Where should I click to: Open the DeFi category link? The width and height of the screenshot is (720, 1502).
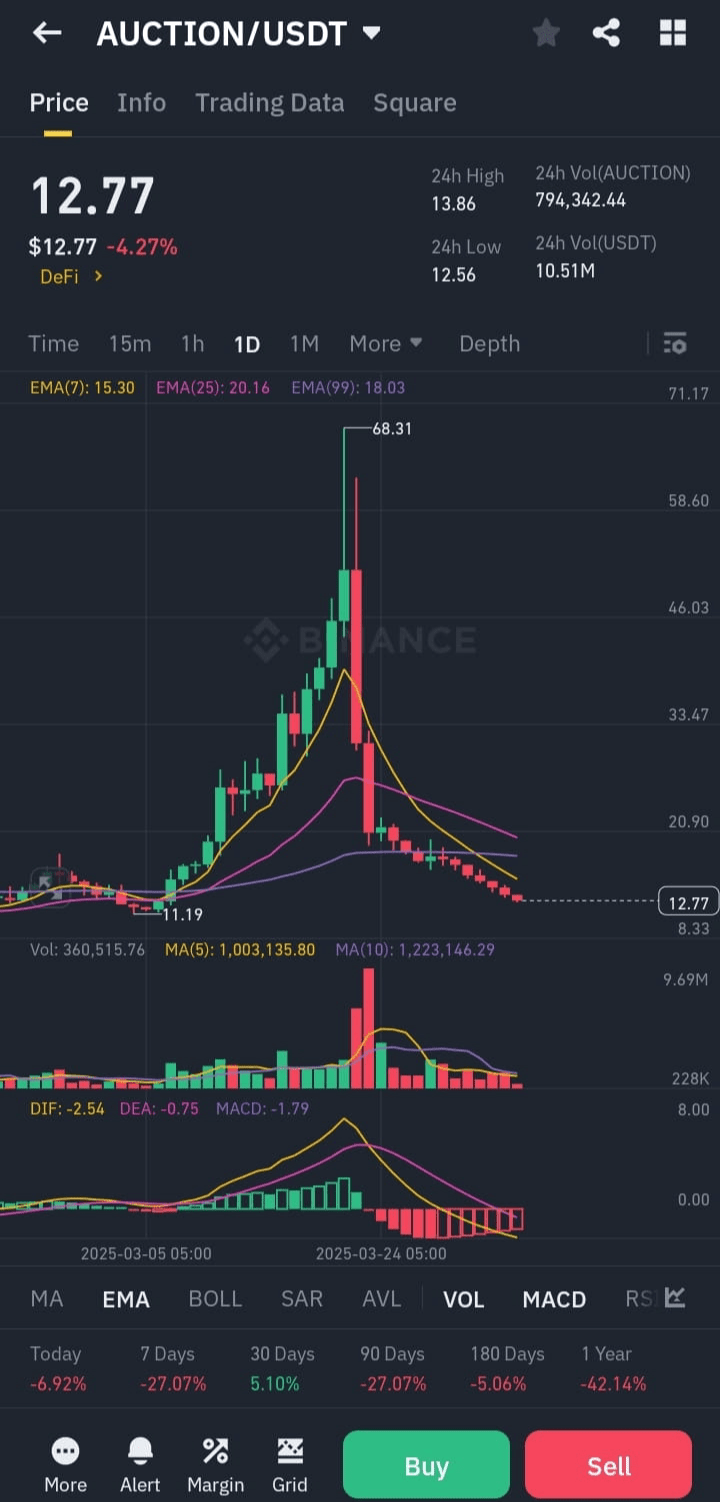tap(71, 277)
